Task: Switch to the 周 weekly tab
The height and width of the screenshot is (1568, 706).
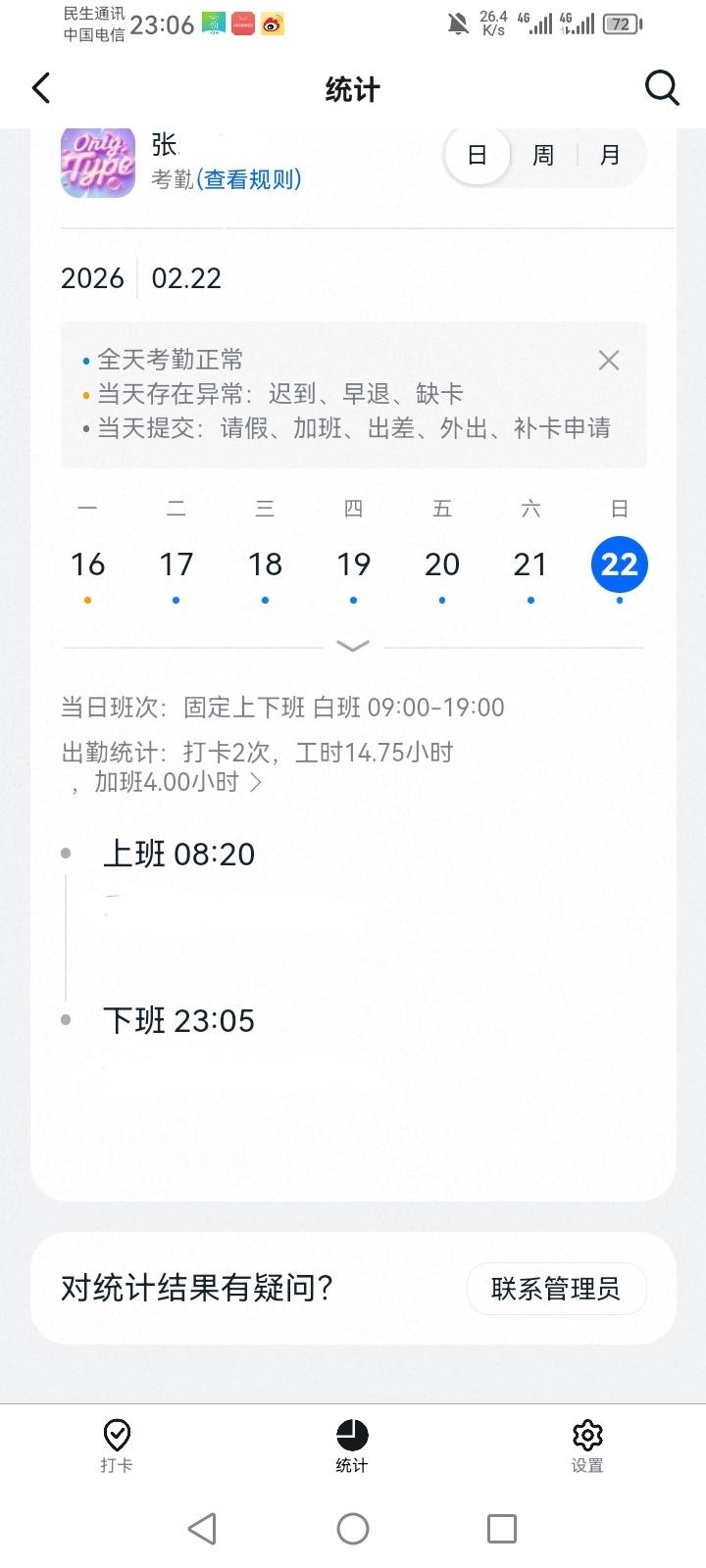Action: pos(543,155)
